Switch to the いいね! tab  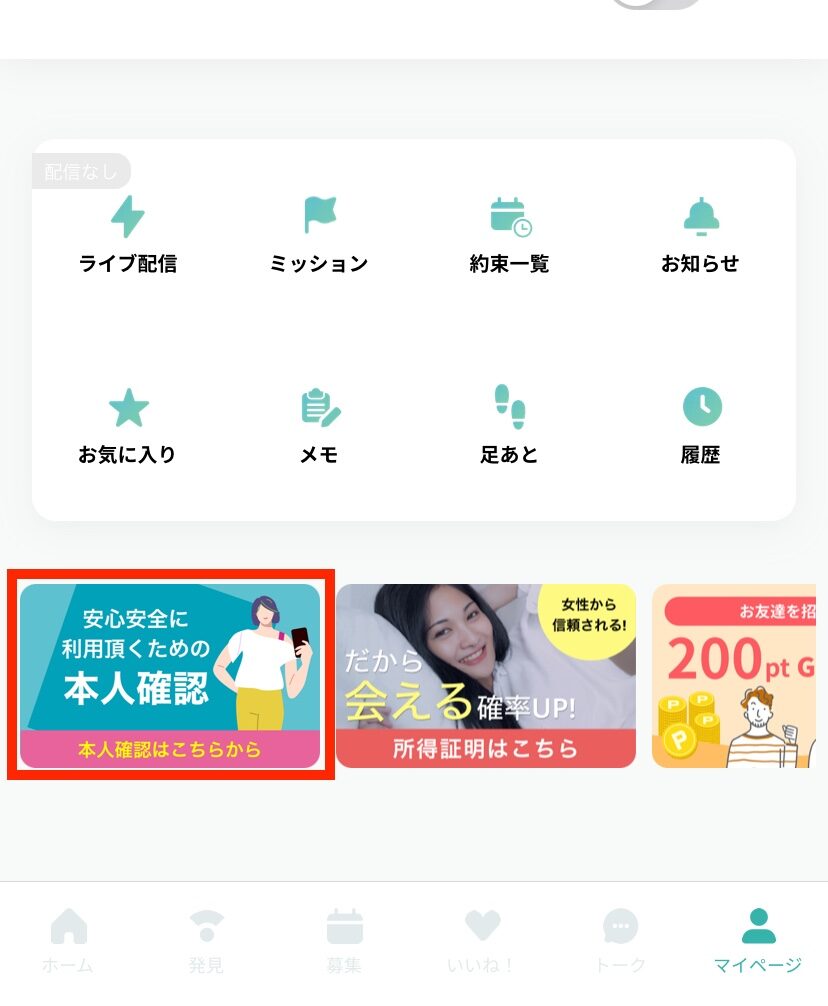(x=482, y=941)
